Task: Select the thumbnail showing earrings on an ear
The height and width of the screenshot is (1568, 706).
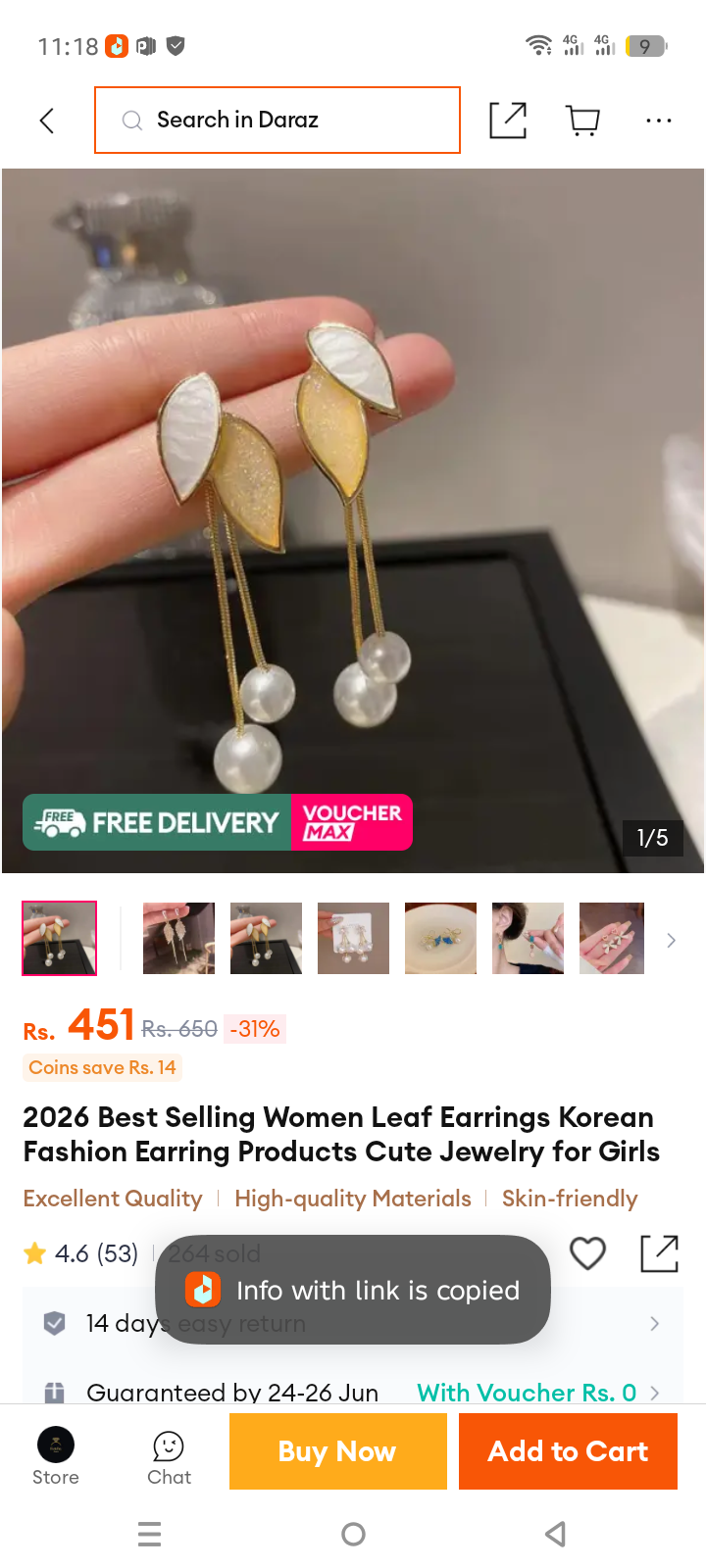Action: [x=528, y=938]
